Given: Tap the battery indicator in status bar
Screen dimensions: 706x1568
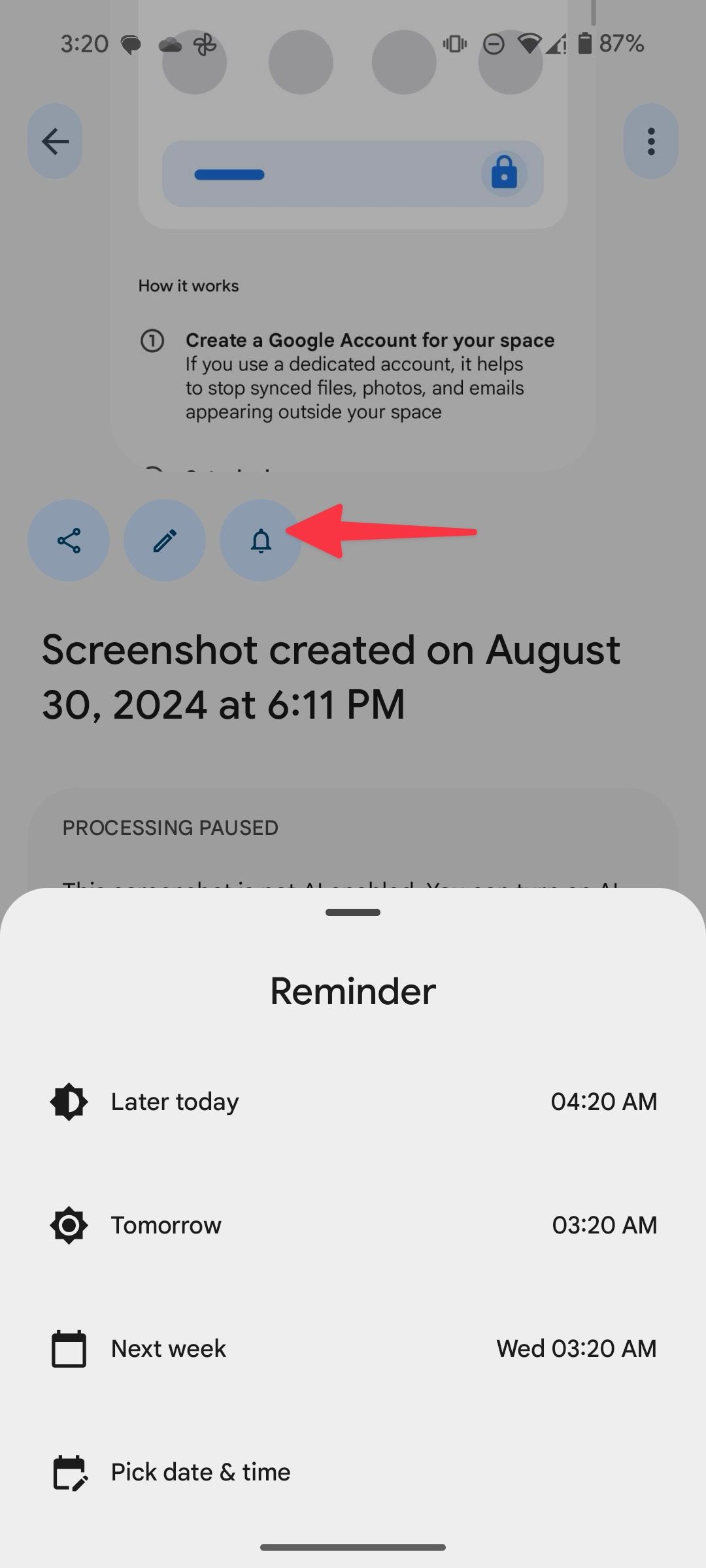Looking at the screenshot, I should pyautogui.click(x=585, y=43).
